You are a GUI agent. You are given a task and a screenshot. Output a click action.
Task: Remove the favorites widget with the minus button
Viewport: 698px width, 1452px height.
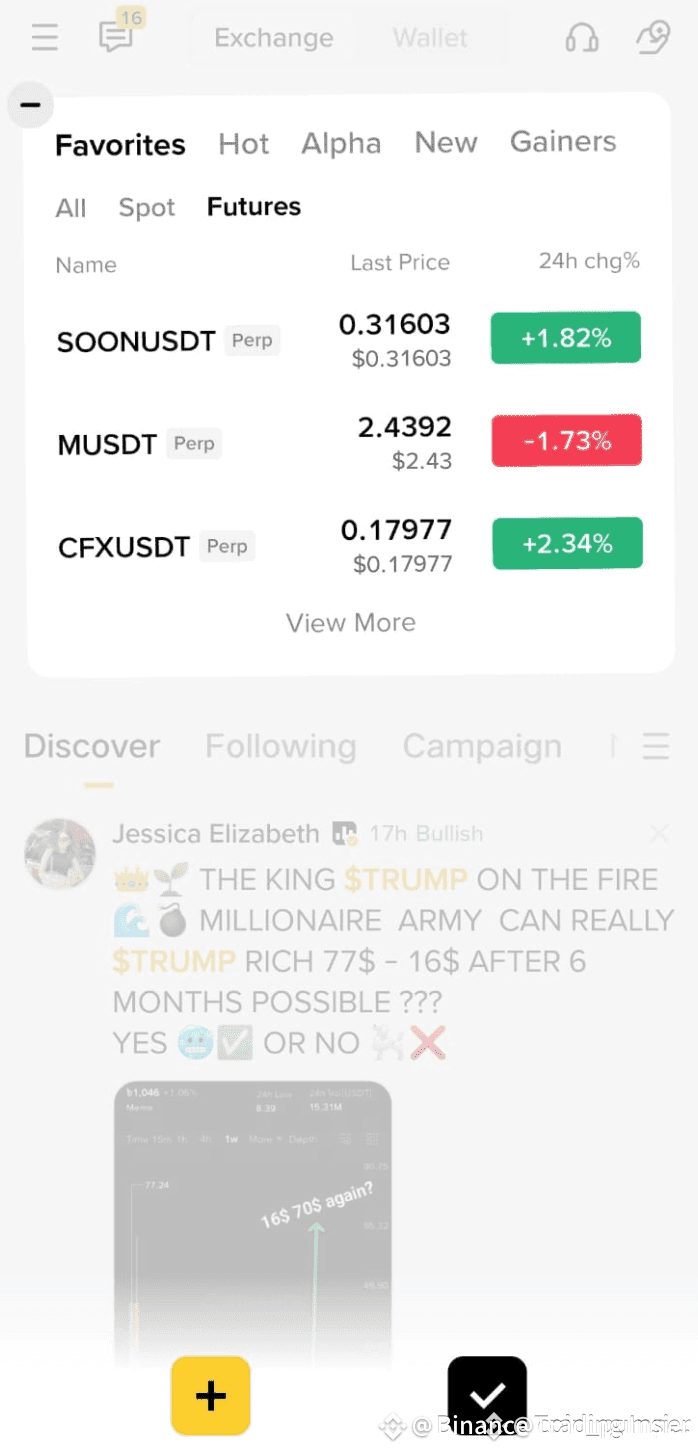coord(31,105)
